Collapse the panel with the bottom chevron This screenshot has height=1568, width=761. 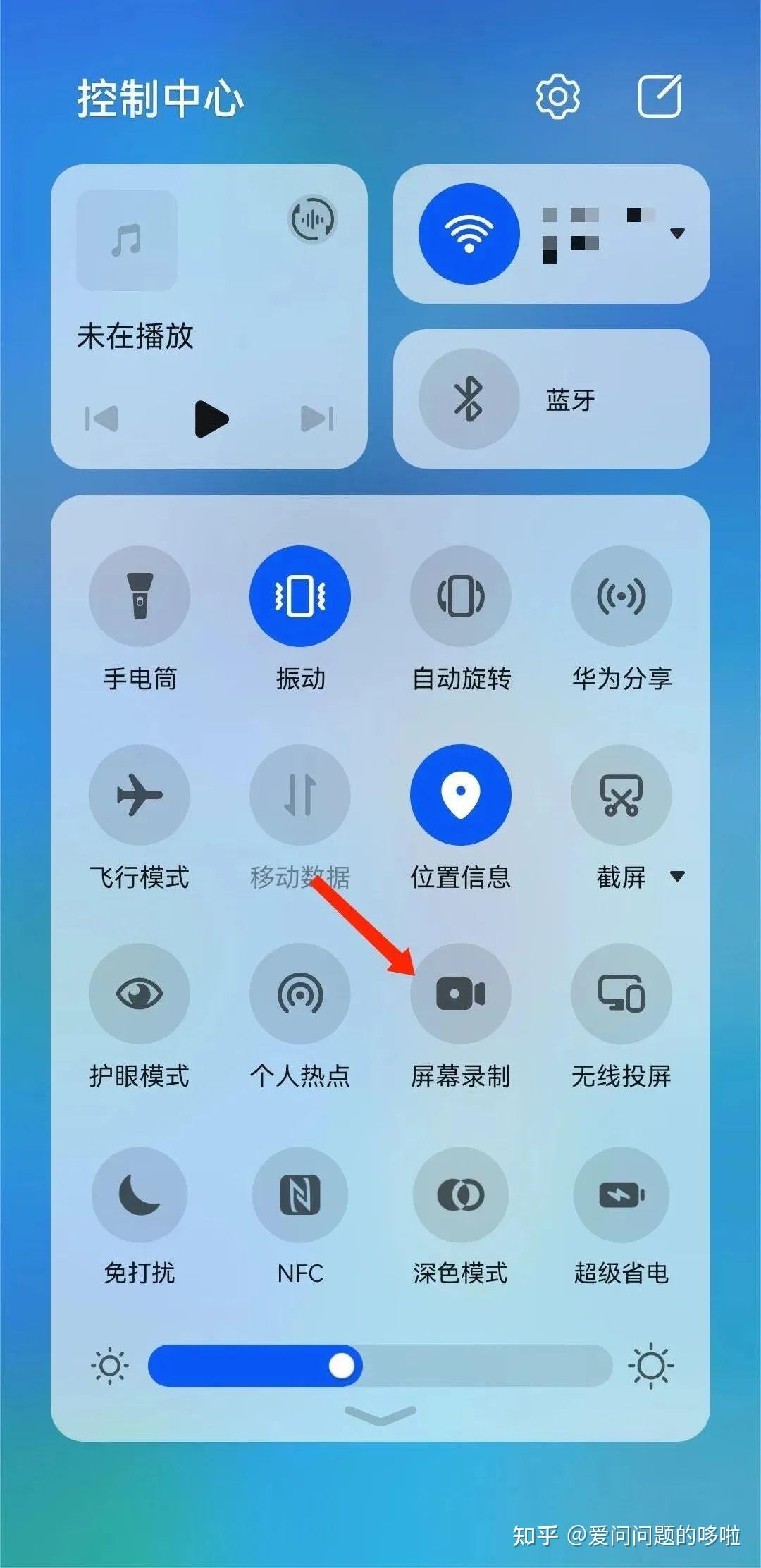(x=380, y=1414)
